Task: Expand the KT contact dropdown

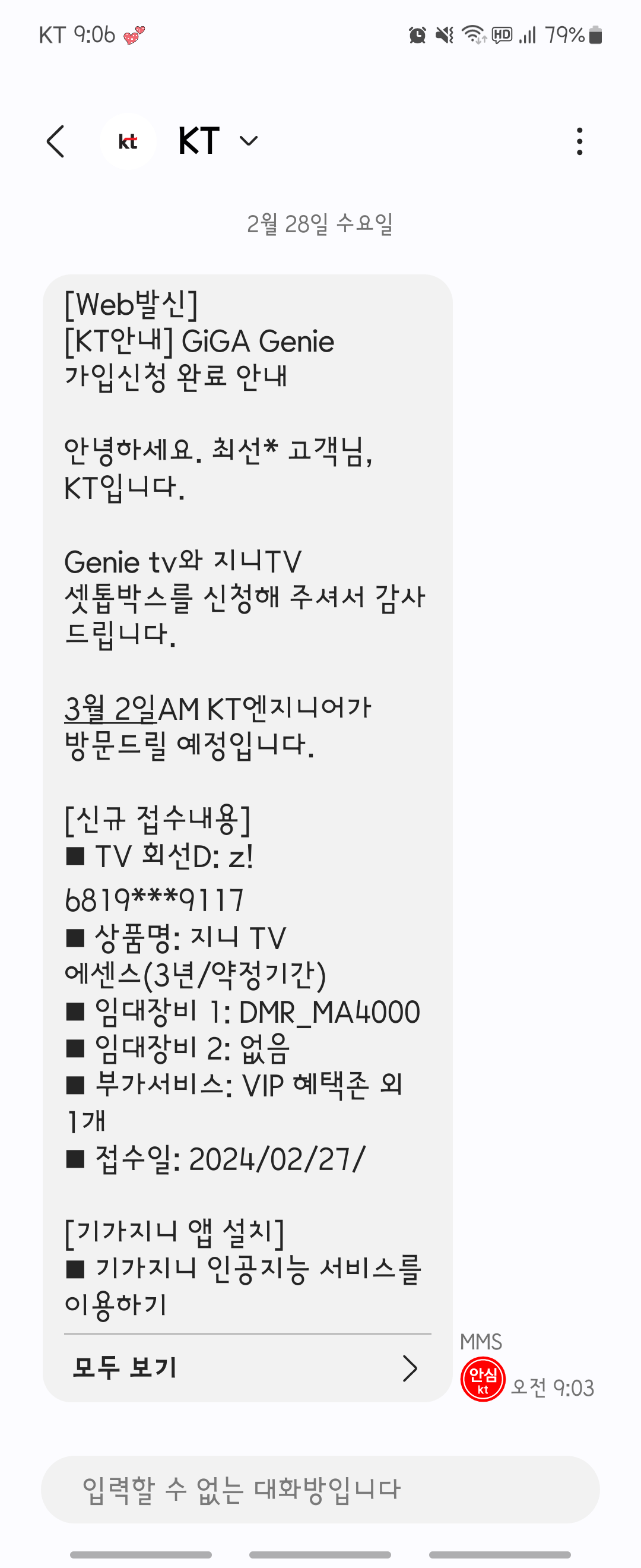Action: [249, 141]
